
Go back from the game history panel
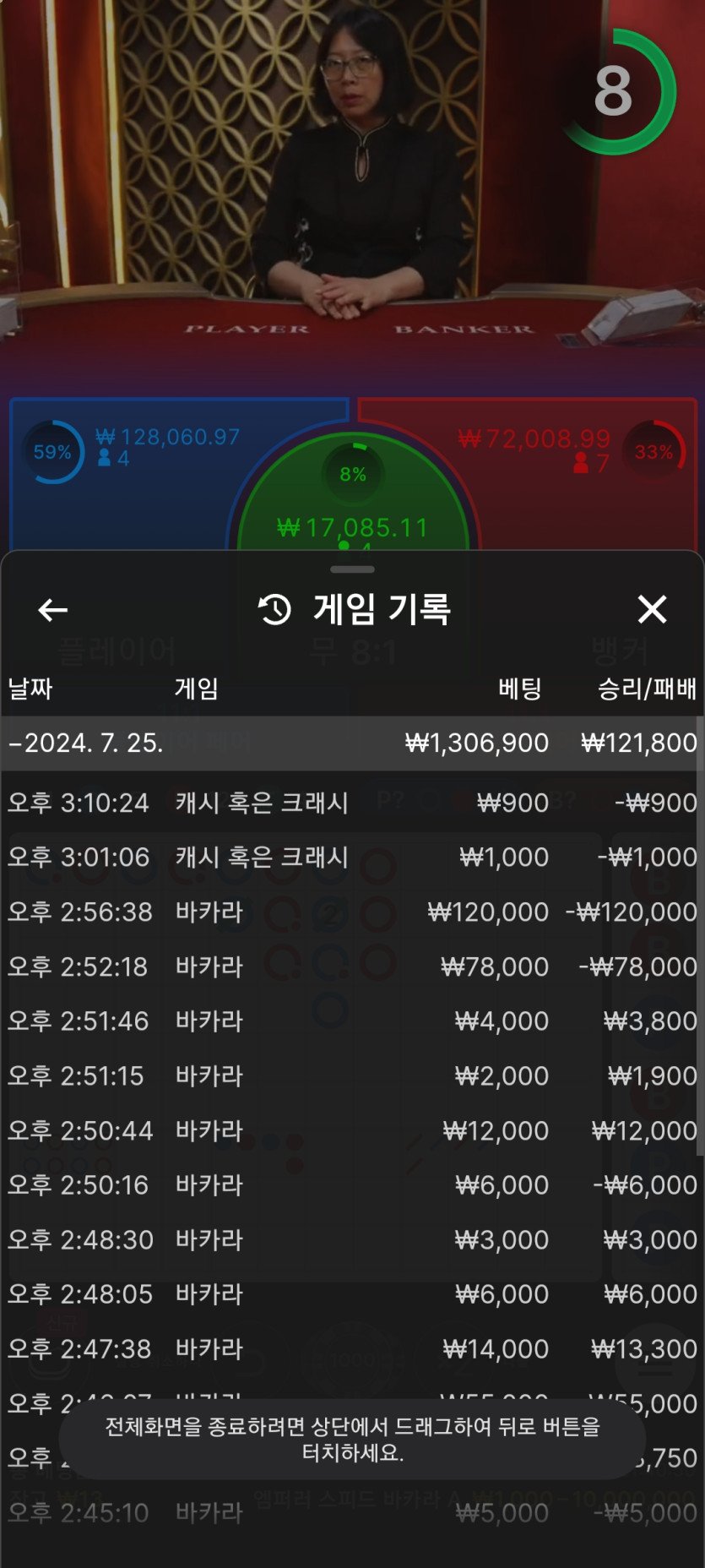click(52, 609)
